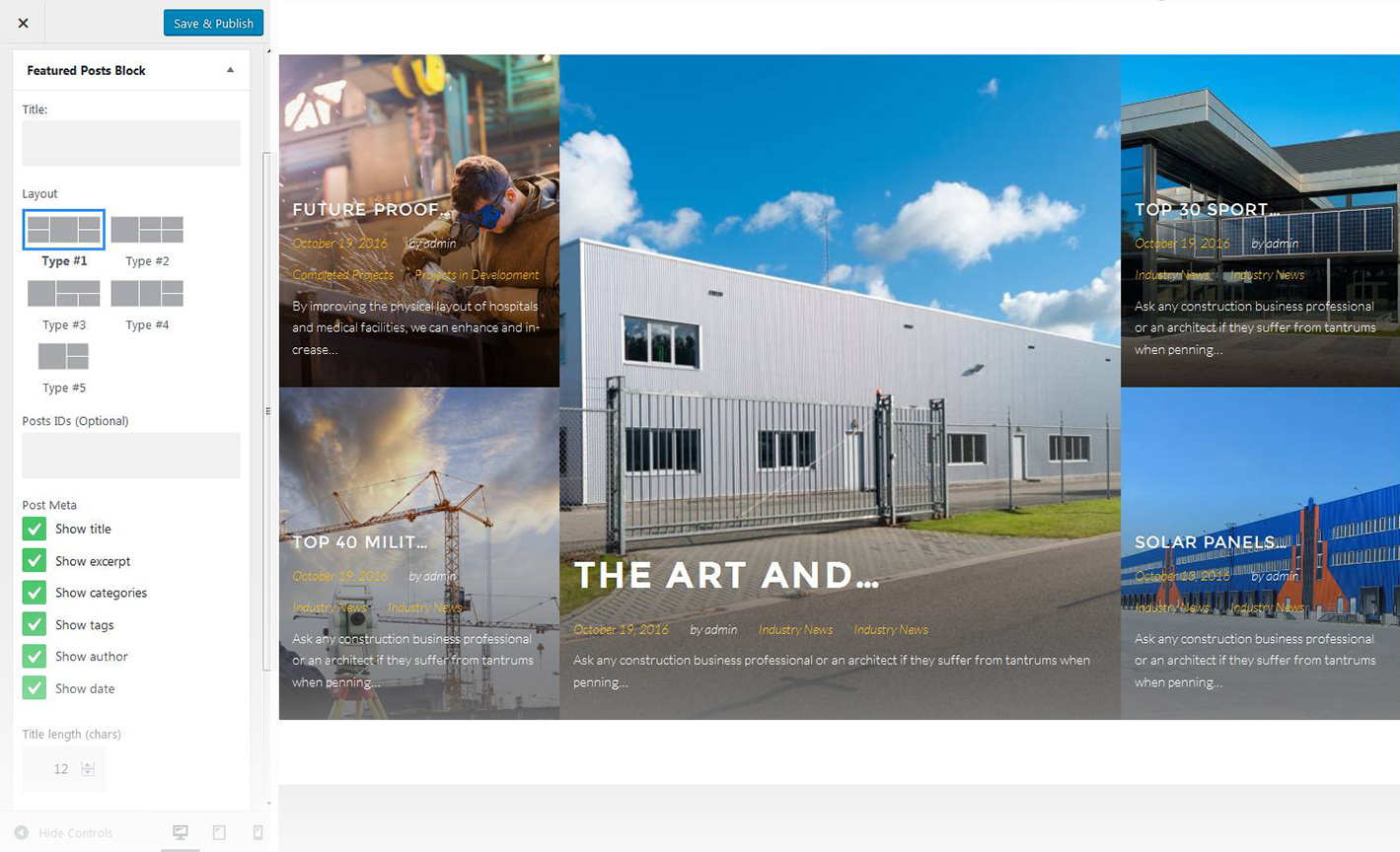Pick layout Type #5
The image size is (1400, 852).
click(64, 356)
